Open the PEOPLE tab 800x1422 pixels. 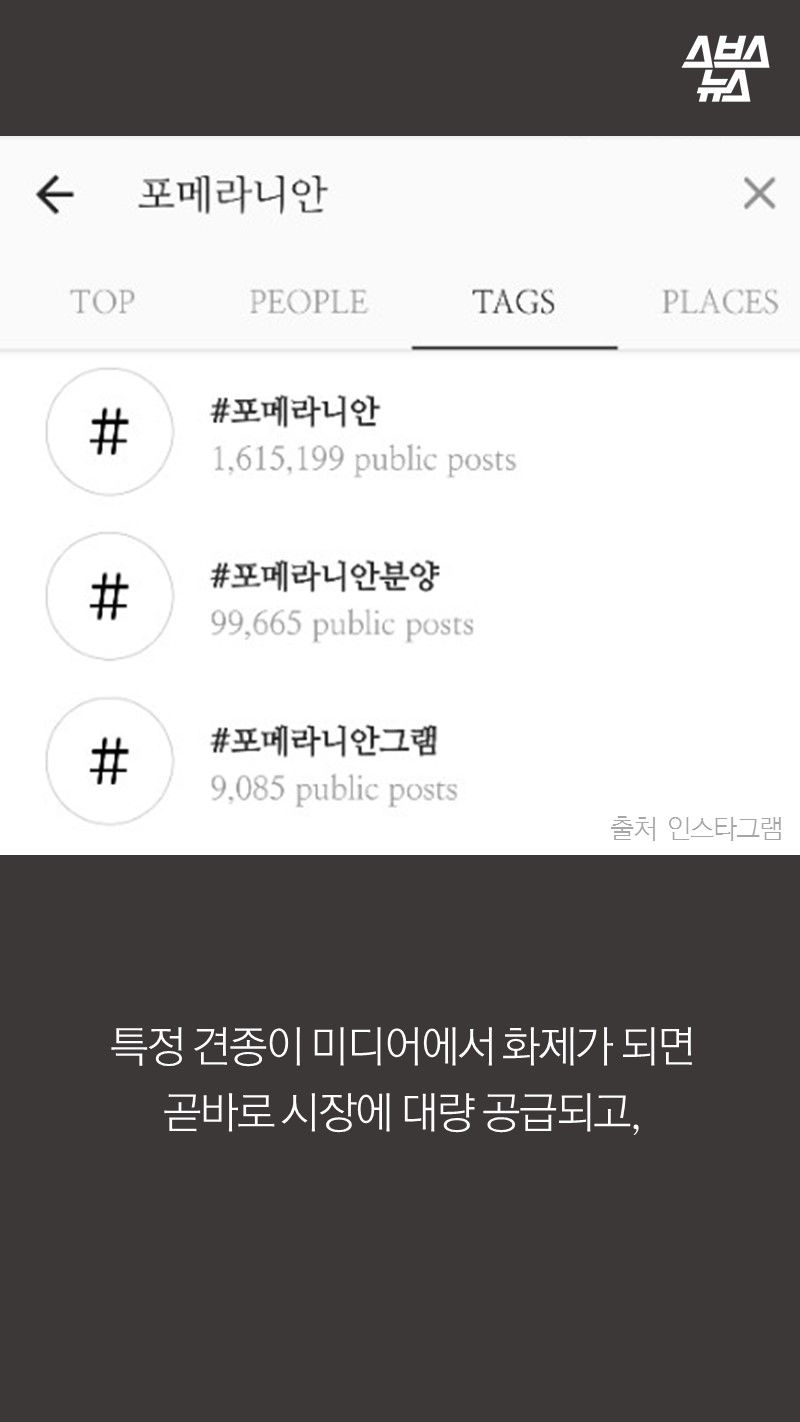click(x=310, y=302)
